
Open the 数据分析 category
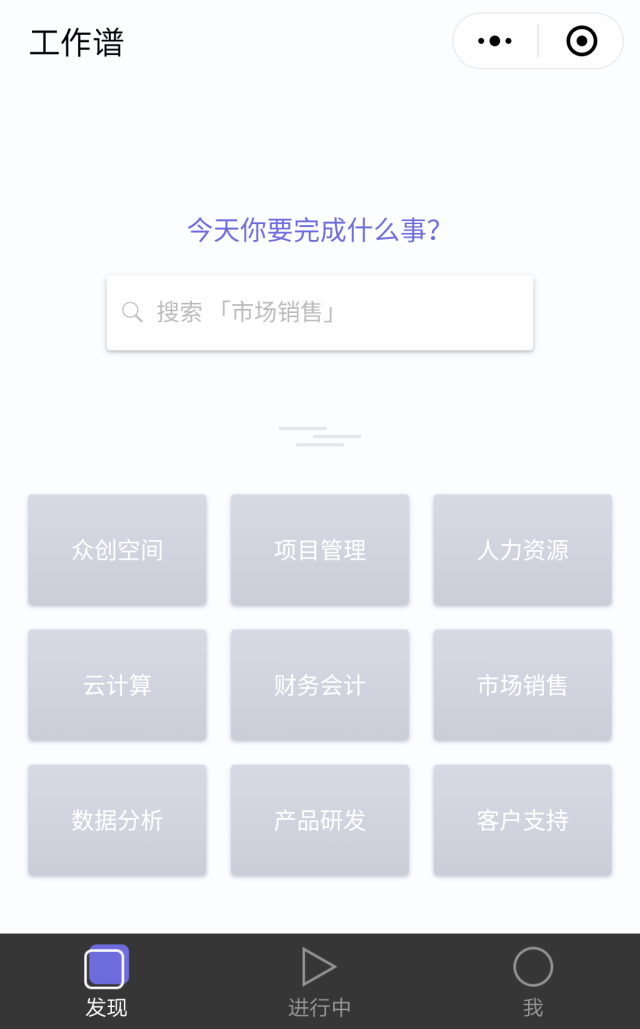117,820
